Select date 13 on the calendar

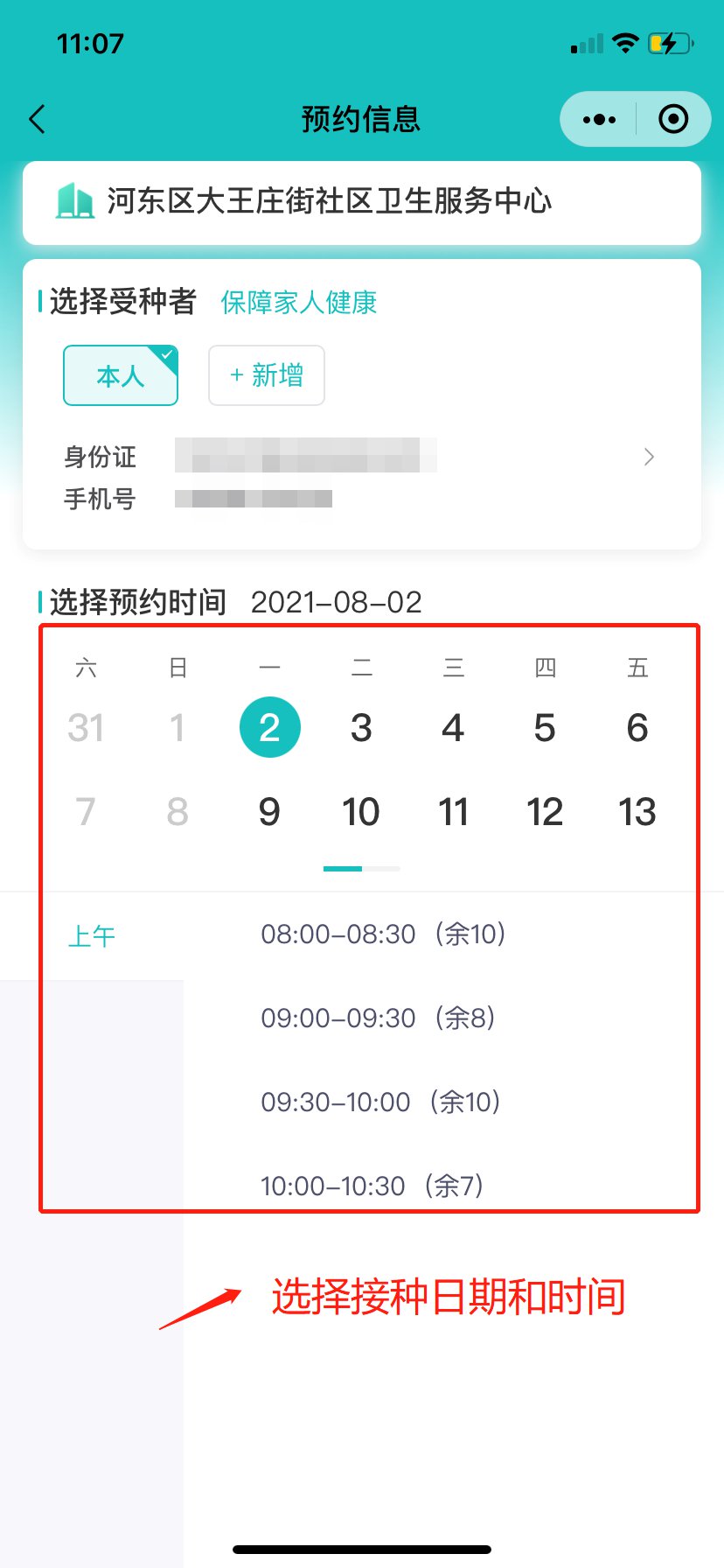[x=637, y=812]
